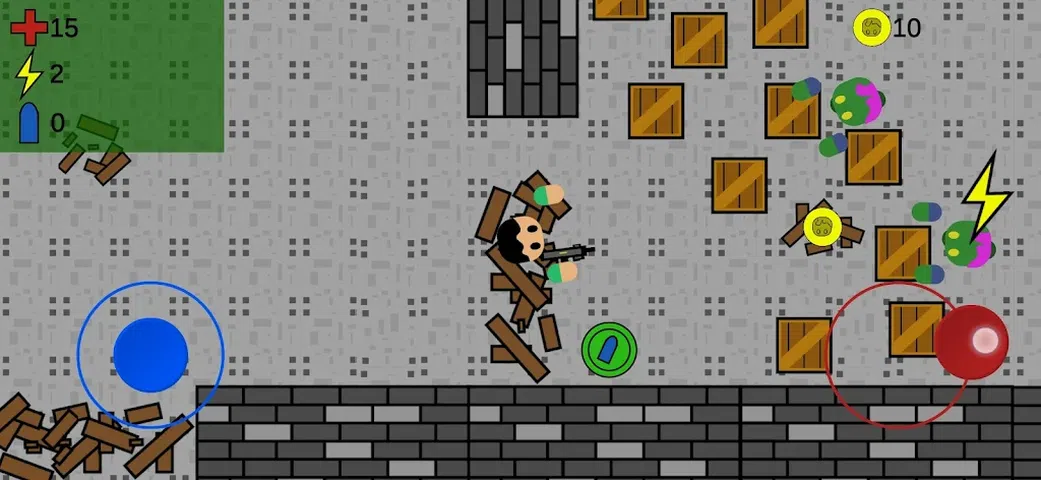
Task: Tap the red fire joystick
Action: coord(970,342)
